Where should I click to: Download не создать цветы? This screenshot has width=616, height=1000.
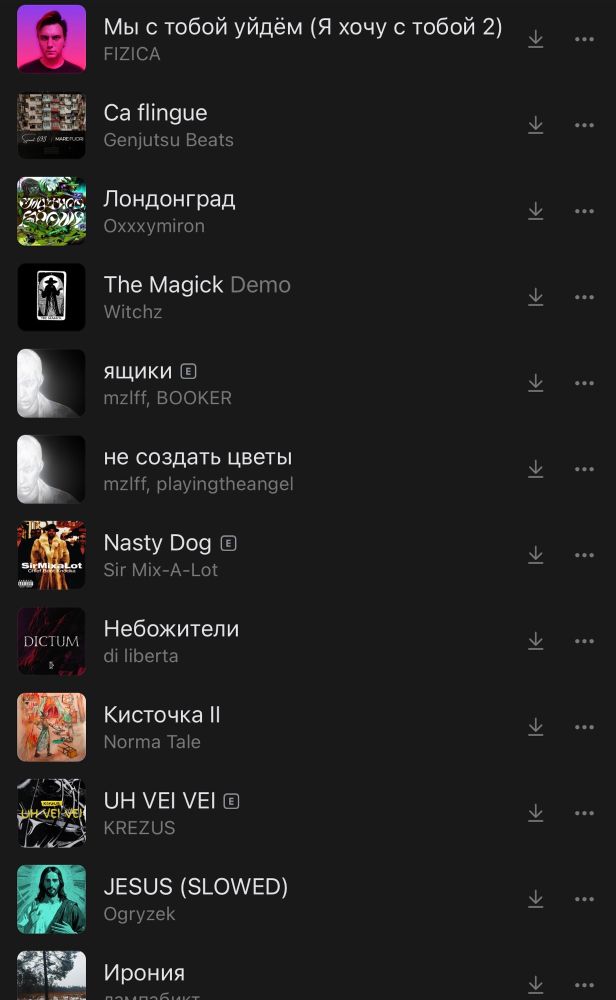pos(536,469)
